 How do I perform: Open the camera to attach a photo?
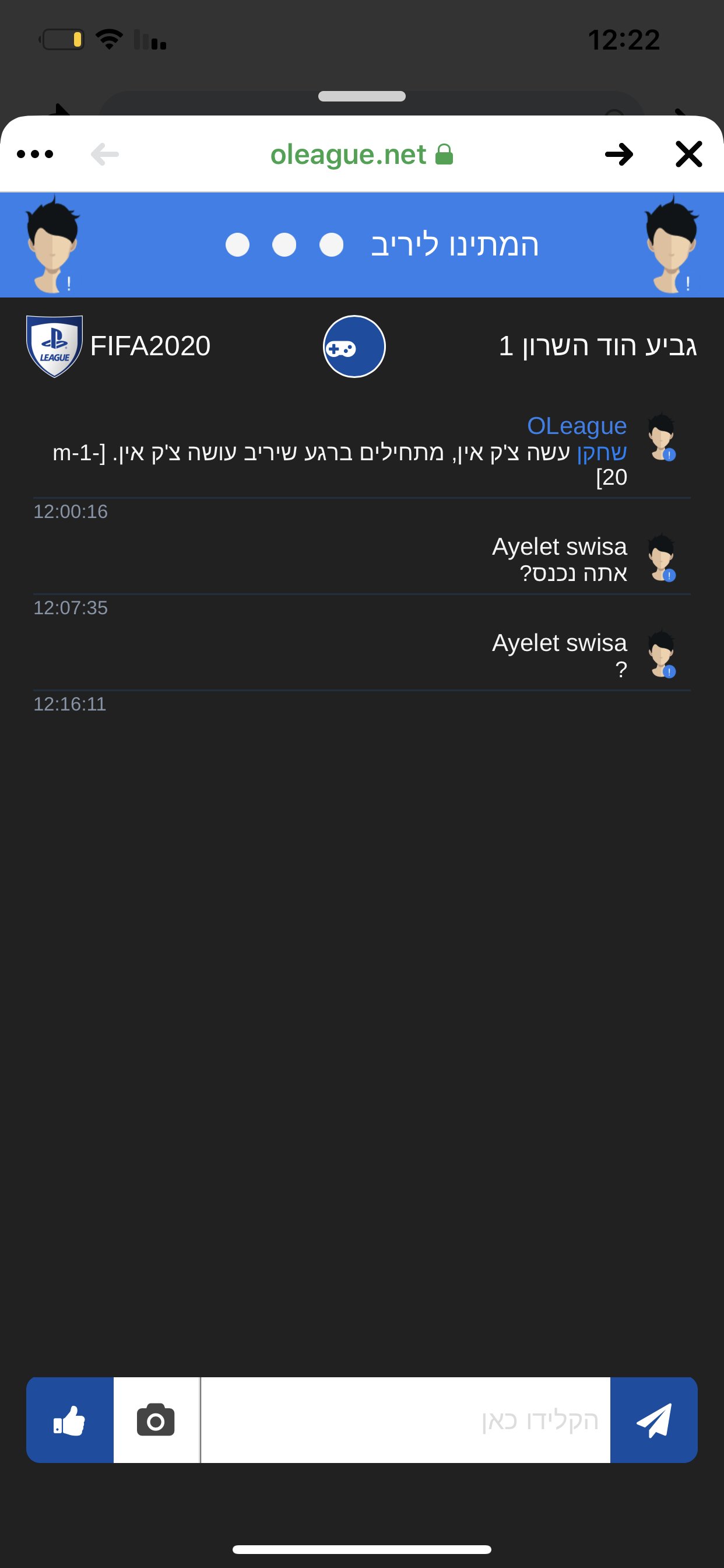click(156, 1419)
